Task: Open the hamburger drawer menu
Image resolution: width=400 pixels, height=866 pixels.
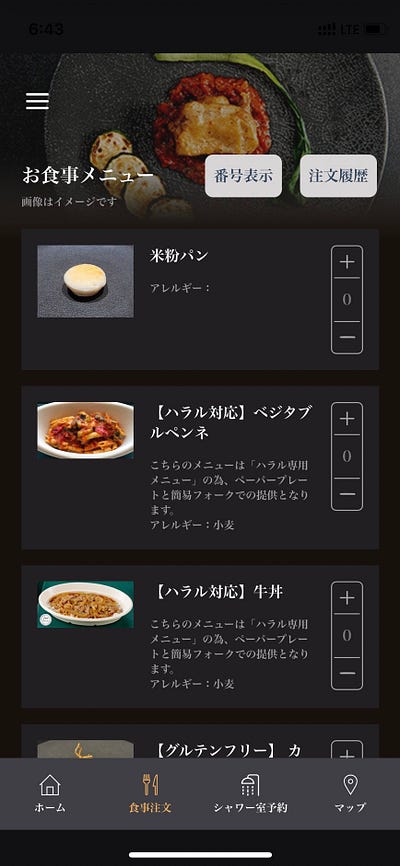Action: point(38,101)
